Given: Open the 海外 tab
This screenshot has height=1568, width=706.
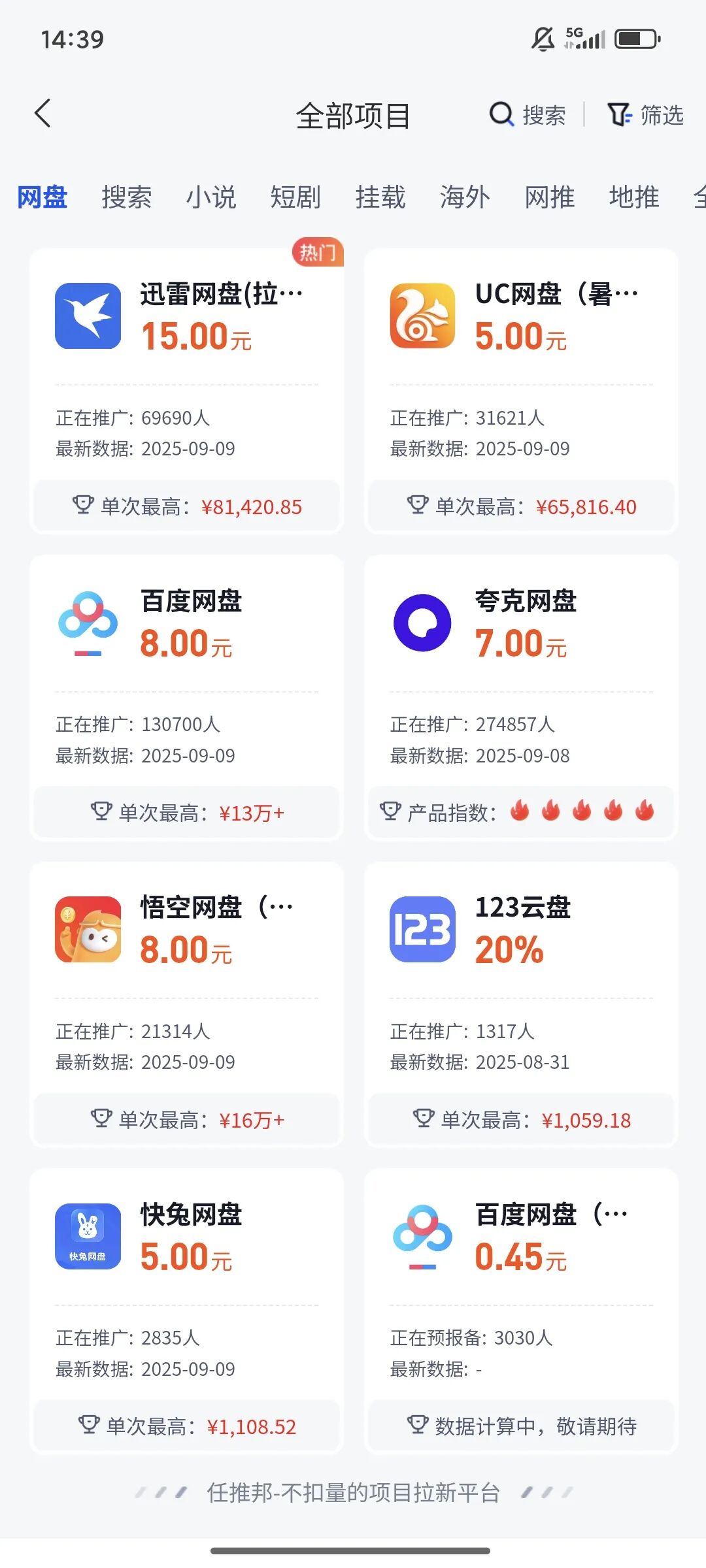Looking at the screenshot, I should point(465,197).
